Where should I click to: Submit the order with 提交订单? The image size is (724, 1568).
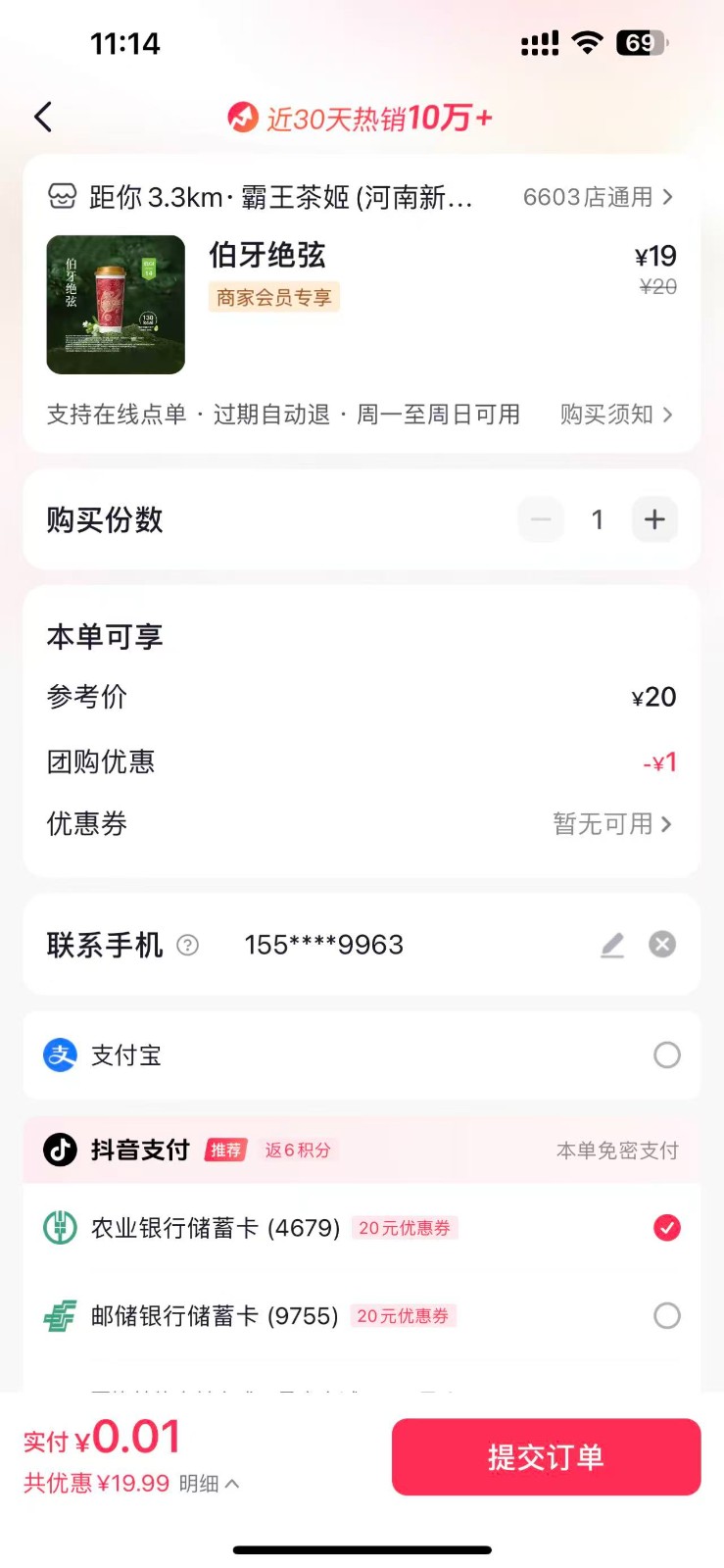click(x=545, y=1456)
